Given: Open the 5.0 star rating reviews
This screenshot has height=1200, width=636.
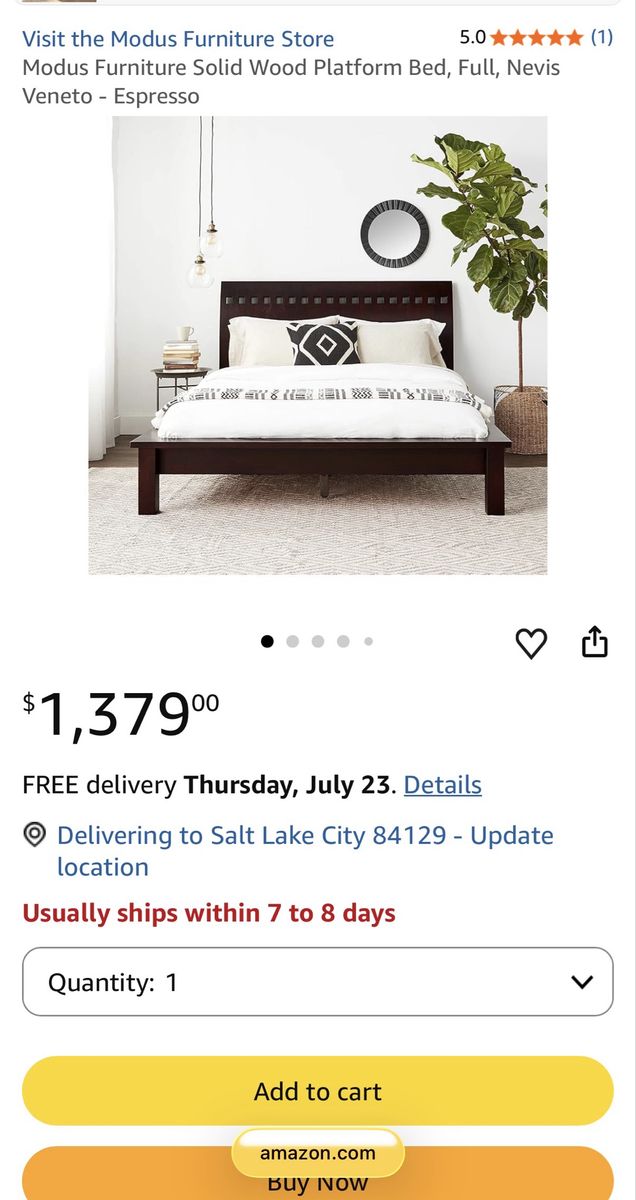Looking at the screenshot, I should (536, 38).
